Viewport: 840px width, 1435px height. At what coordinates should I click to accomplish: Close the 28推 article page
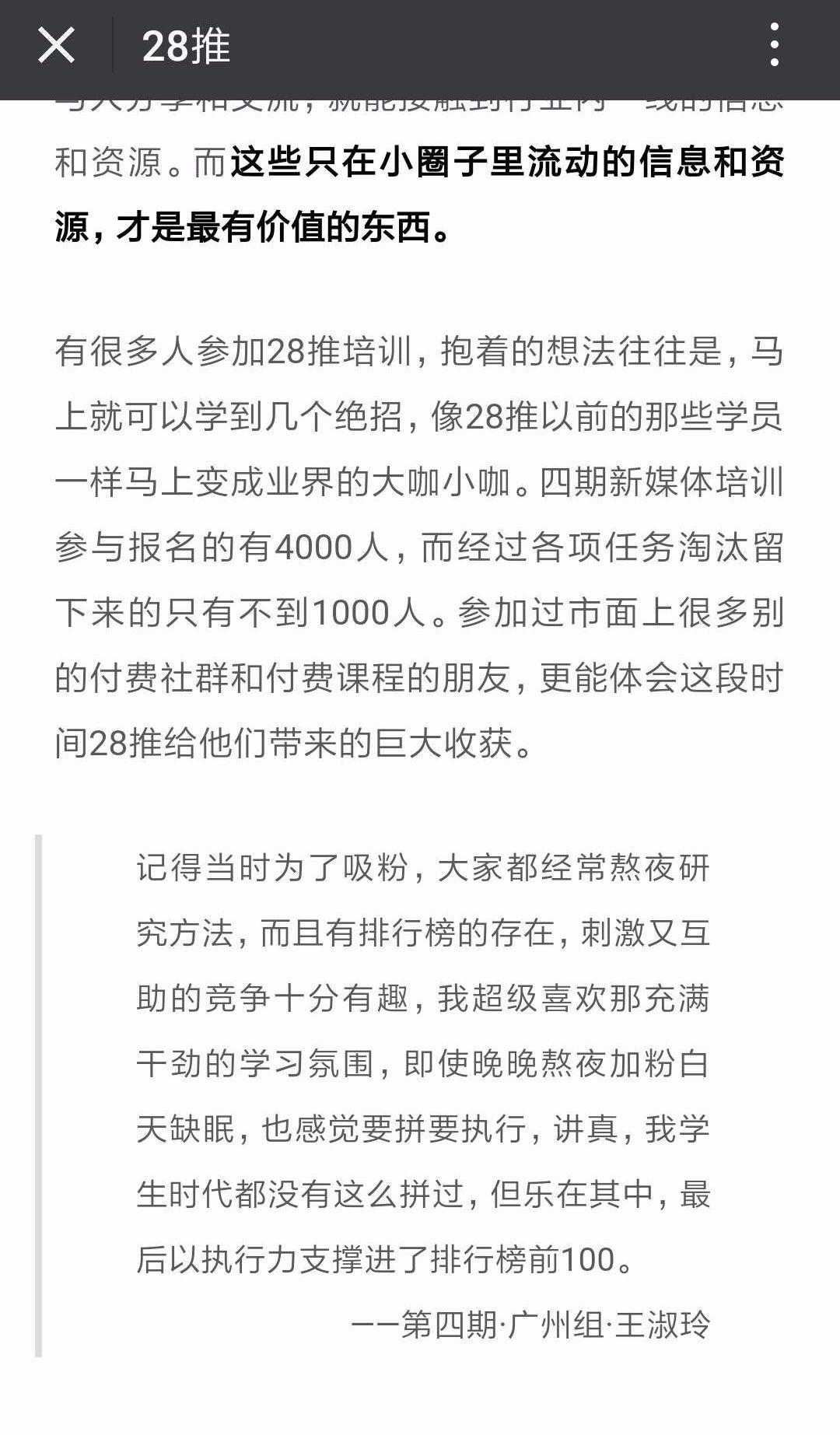57,45
